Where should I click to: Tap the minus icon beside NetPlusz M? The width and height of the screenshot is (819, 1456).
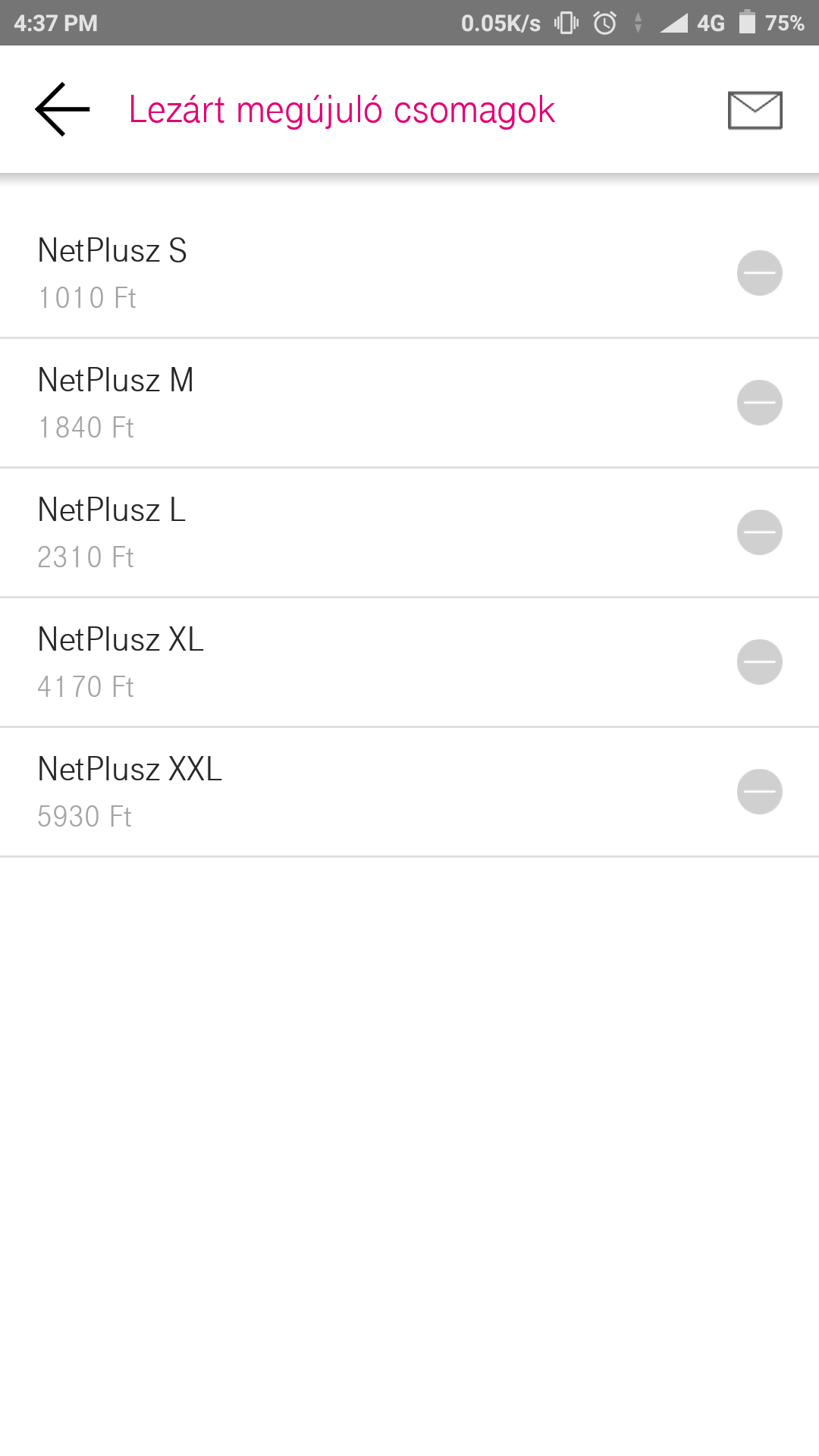[x=760, y=403]
